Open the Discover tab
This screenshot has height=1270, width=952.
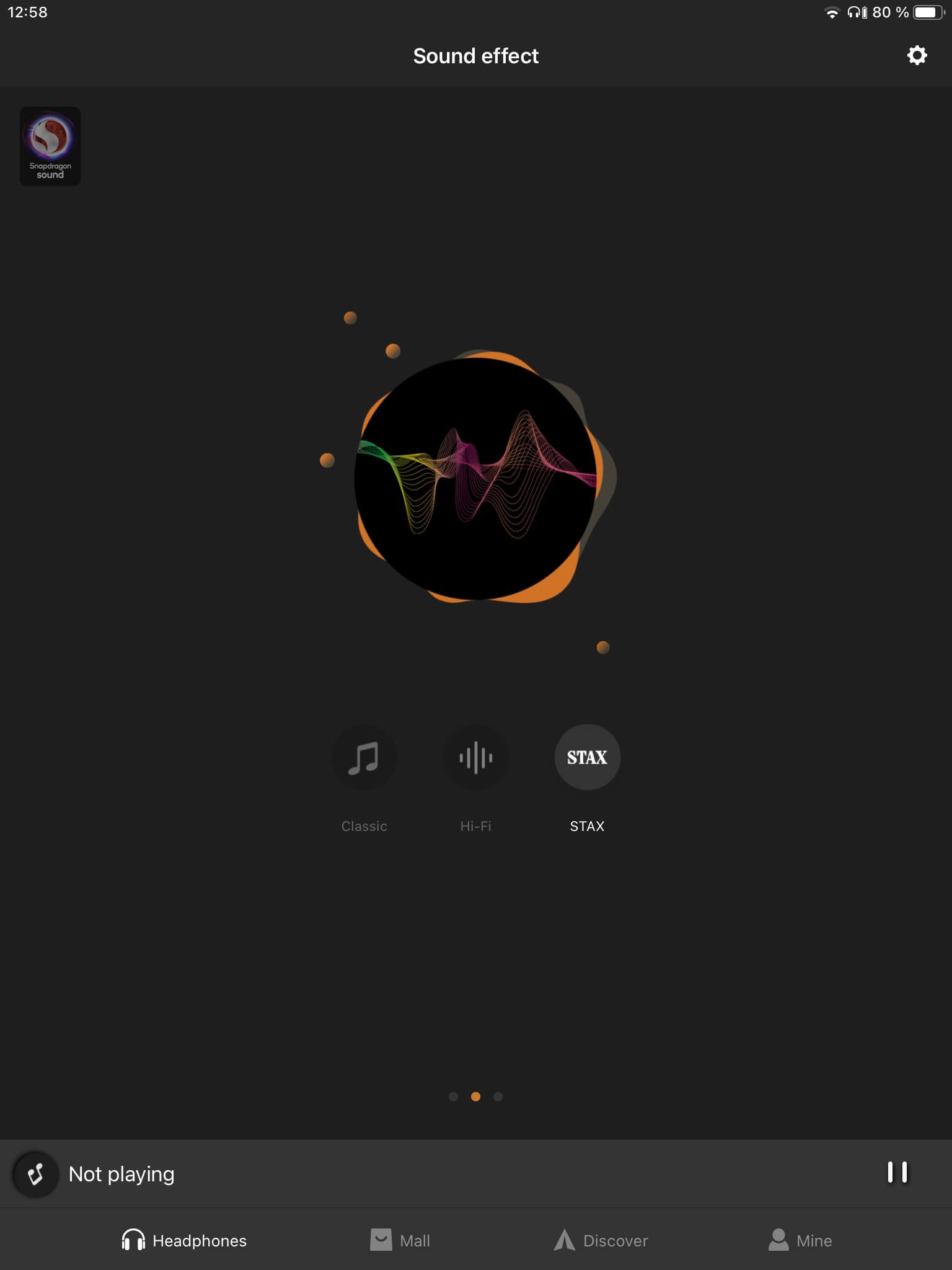click(601, 1240)
